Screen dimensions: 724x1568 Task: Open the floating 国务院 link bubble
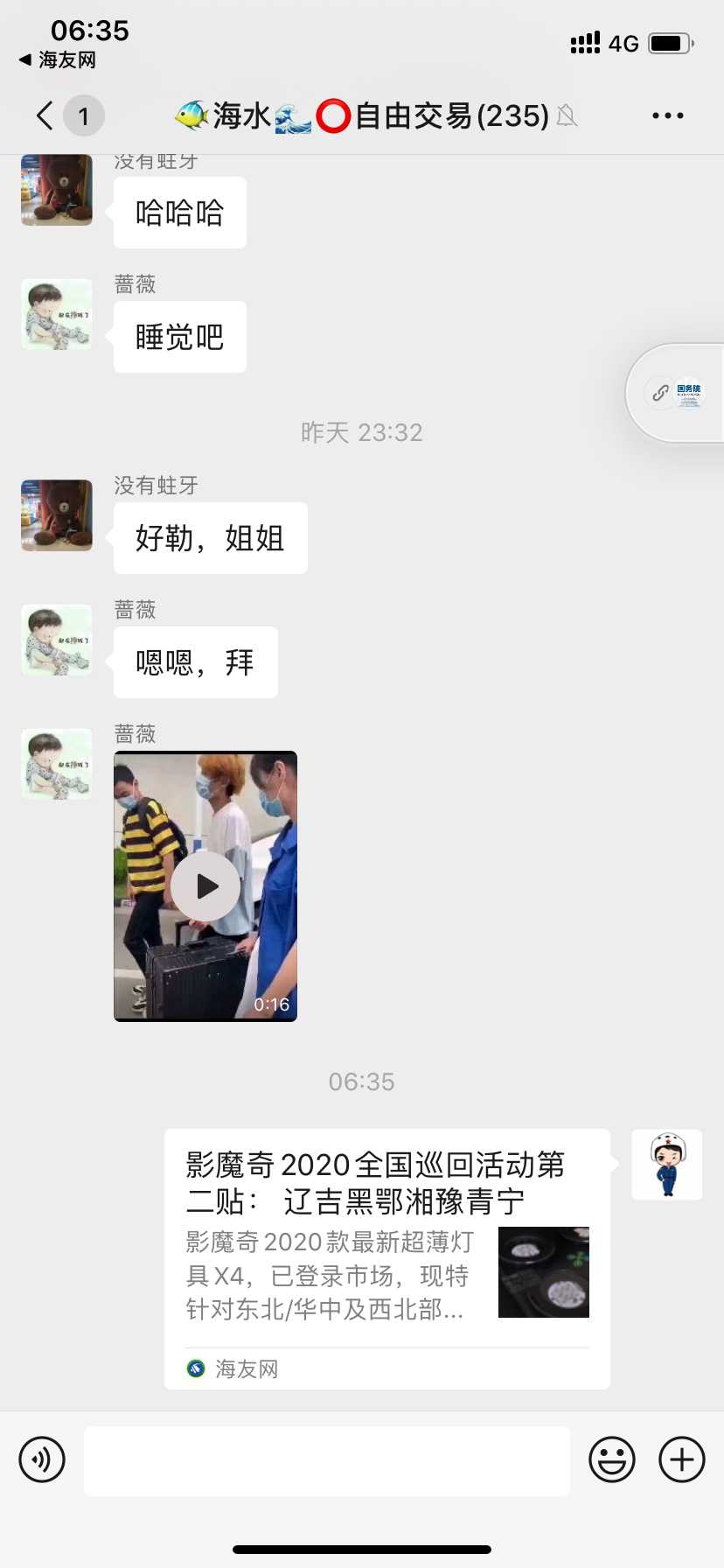(x=677, y=393)
